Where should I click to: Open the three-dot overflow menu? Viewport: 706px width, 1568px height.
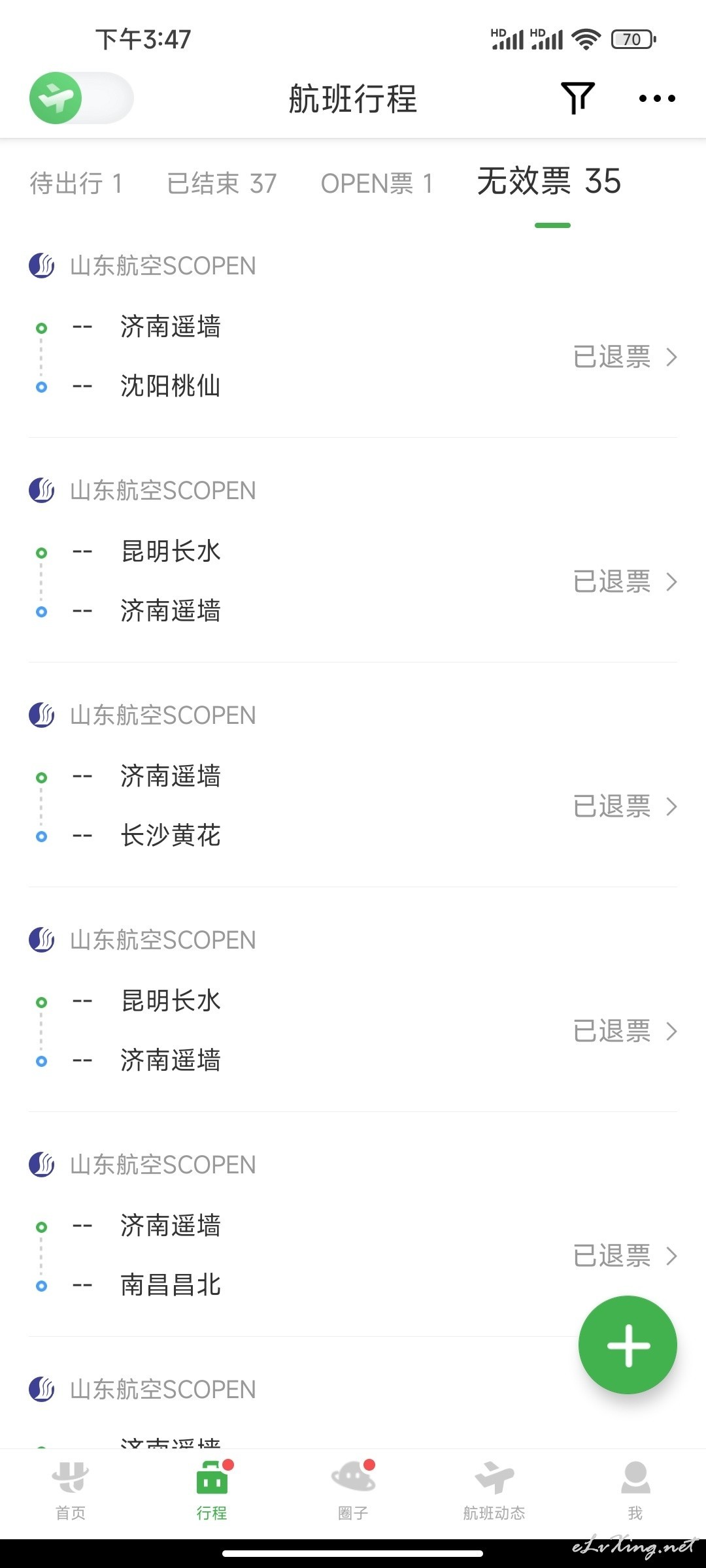(657, 98)
